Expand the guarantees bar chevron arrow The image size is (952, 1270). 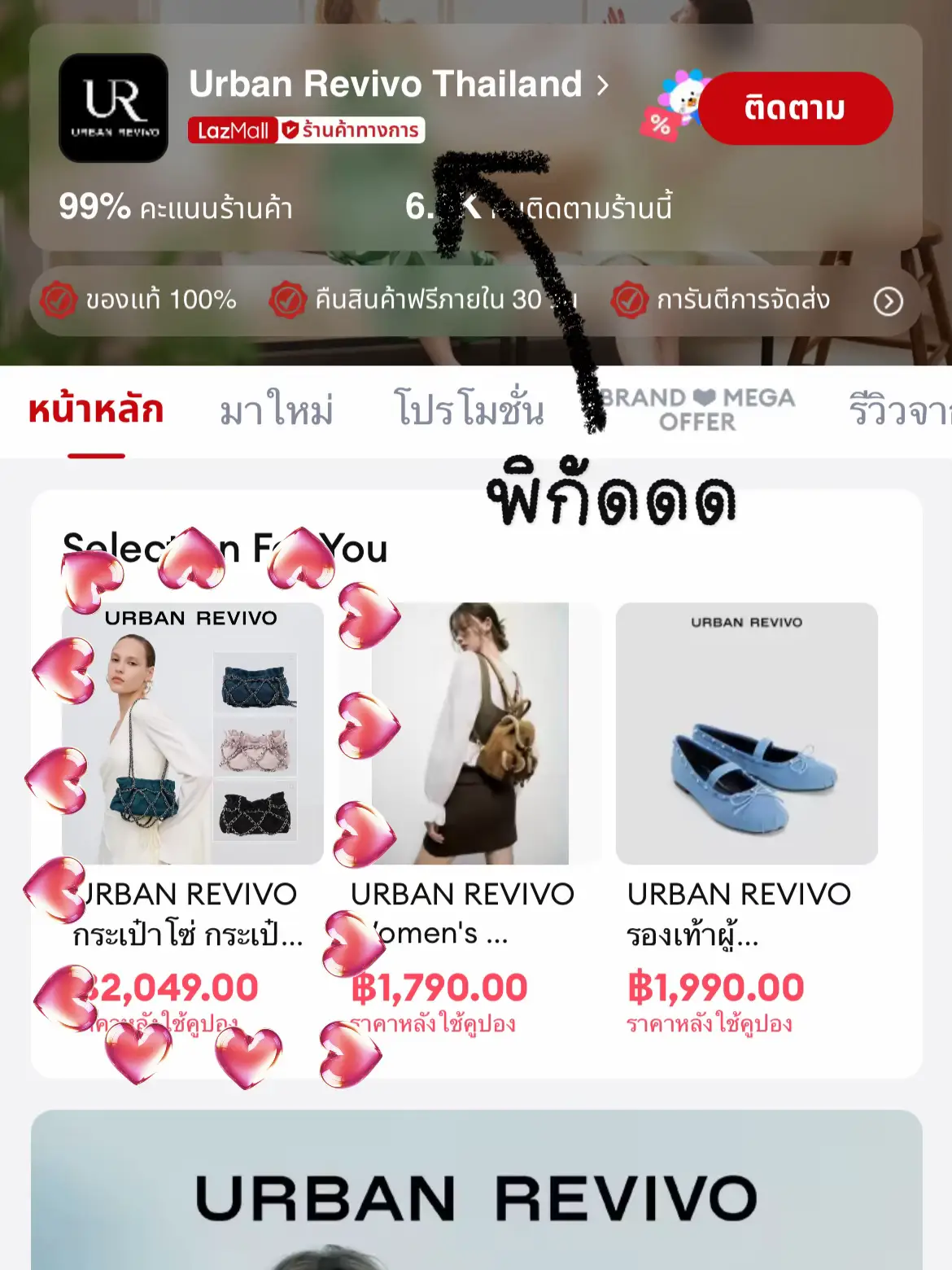[889, 300]
